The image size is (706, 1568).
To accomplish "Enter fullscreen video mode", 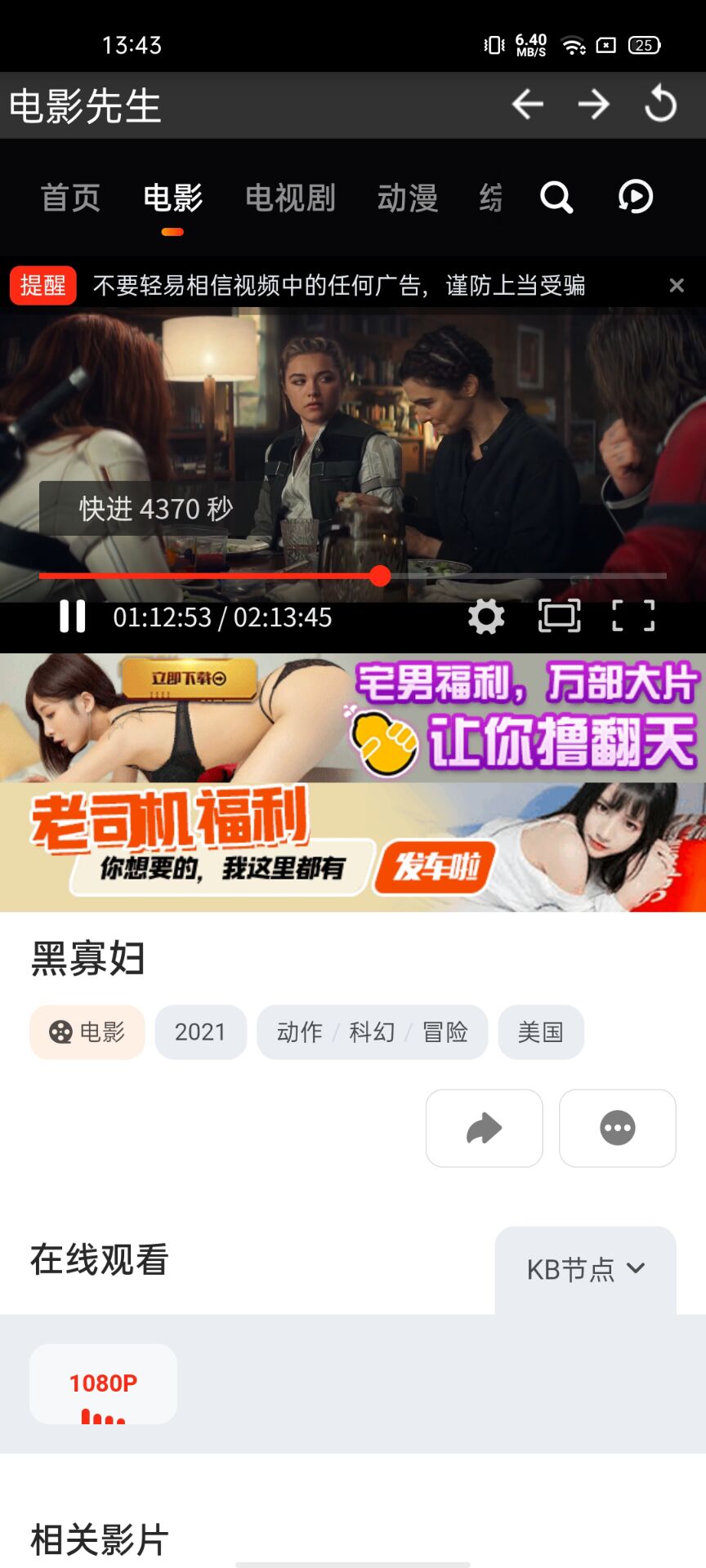I will click(633, 616).
